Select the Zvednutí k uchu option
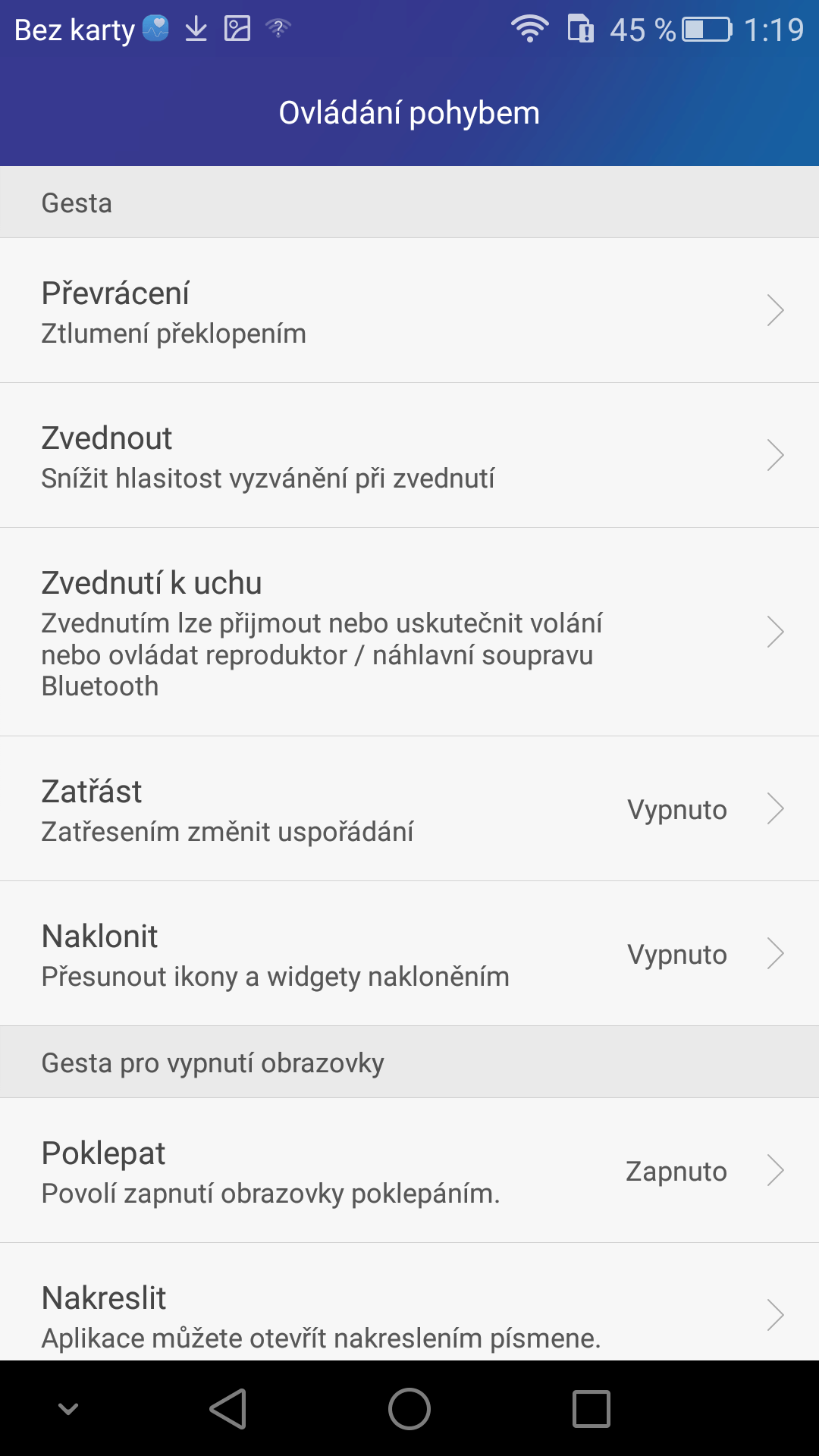 click(409, 632)
